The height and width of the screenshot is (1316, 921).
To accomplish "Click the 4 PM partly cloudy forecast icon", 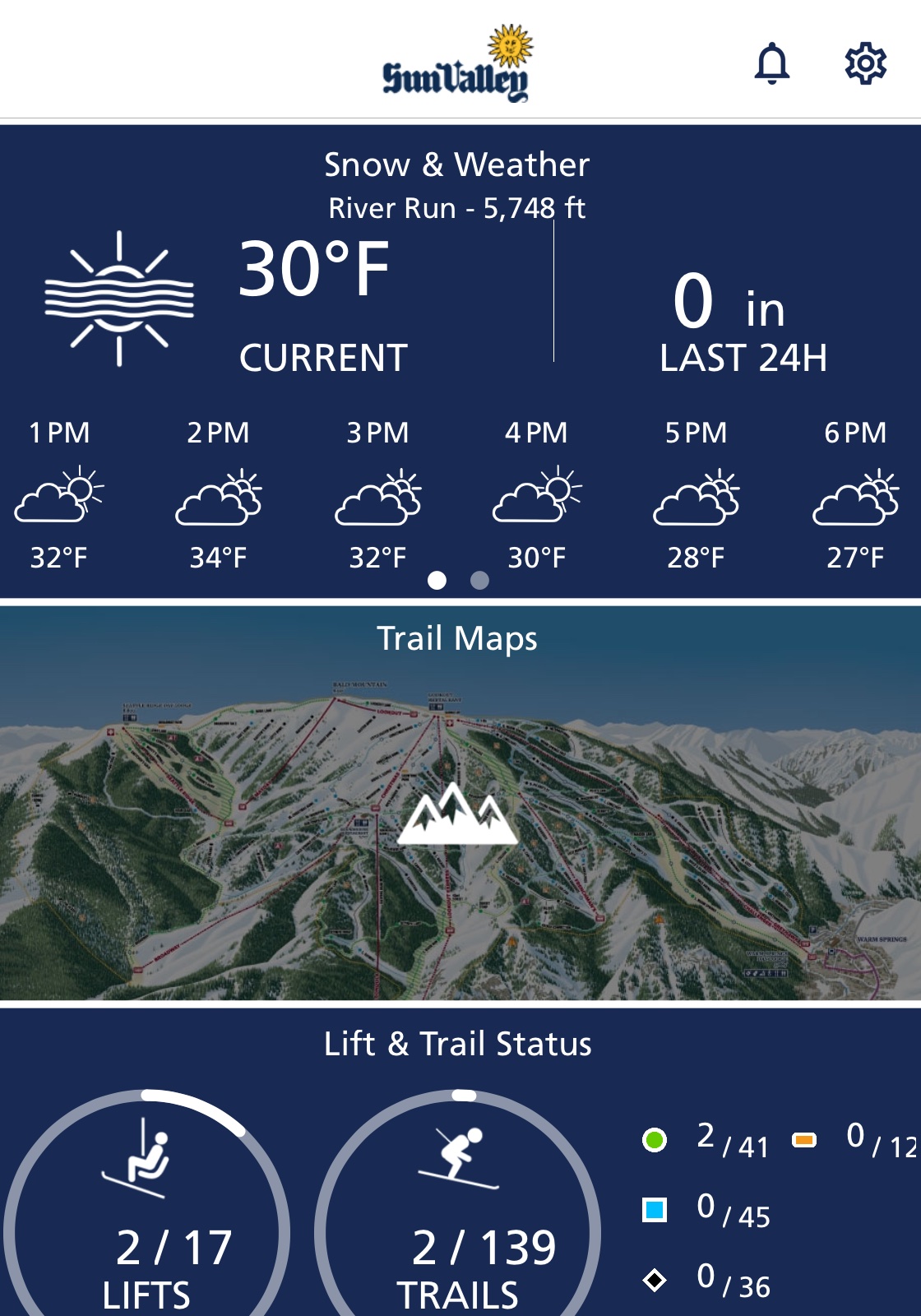I will point(534,500).
